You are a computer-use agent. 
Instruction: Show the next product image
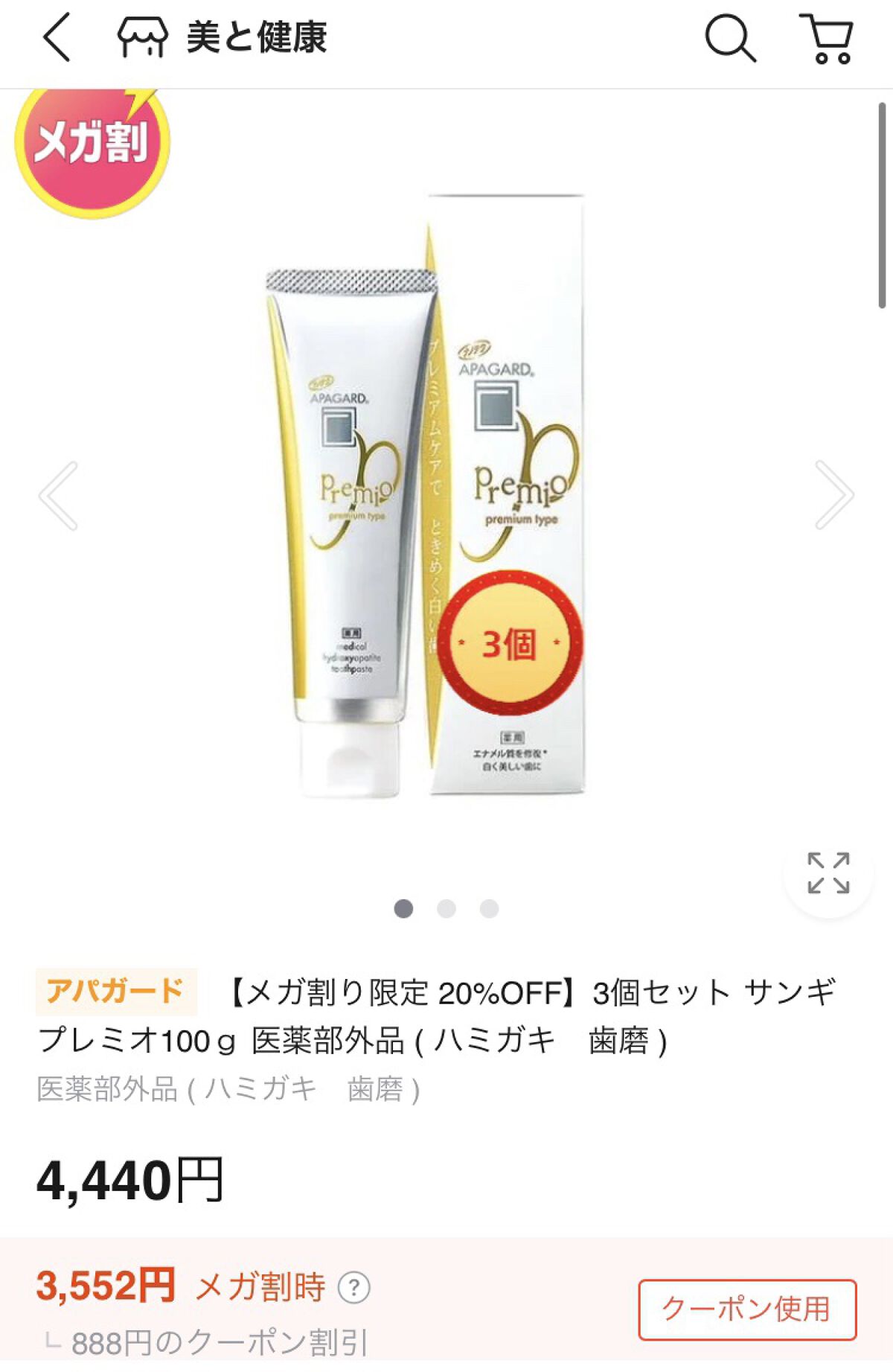click(834, 495)
